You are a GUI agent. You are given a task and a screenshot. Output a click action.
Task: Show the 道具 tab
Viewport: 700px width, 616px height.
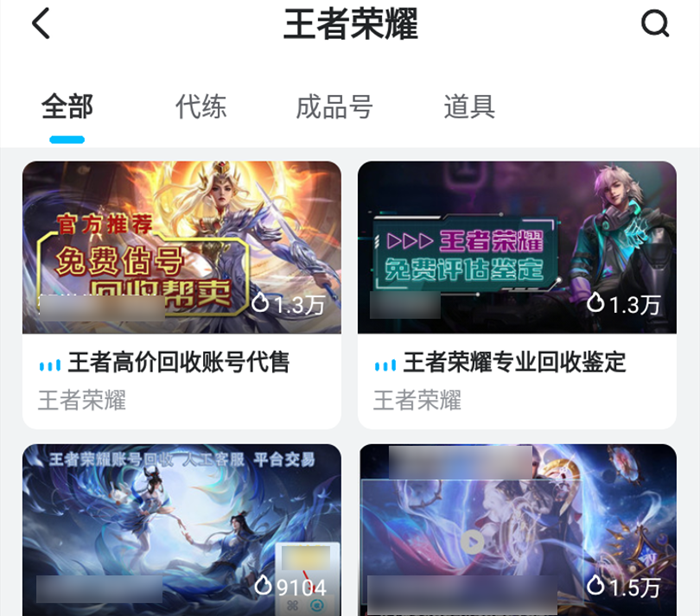click(469, 107)
